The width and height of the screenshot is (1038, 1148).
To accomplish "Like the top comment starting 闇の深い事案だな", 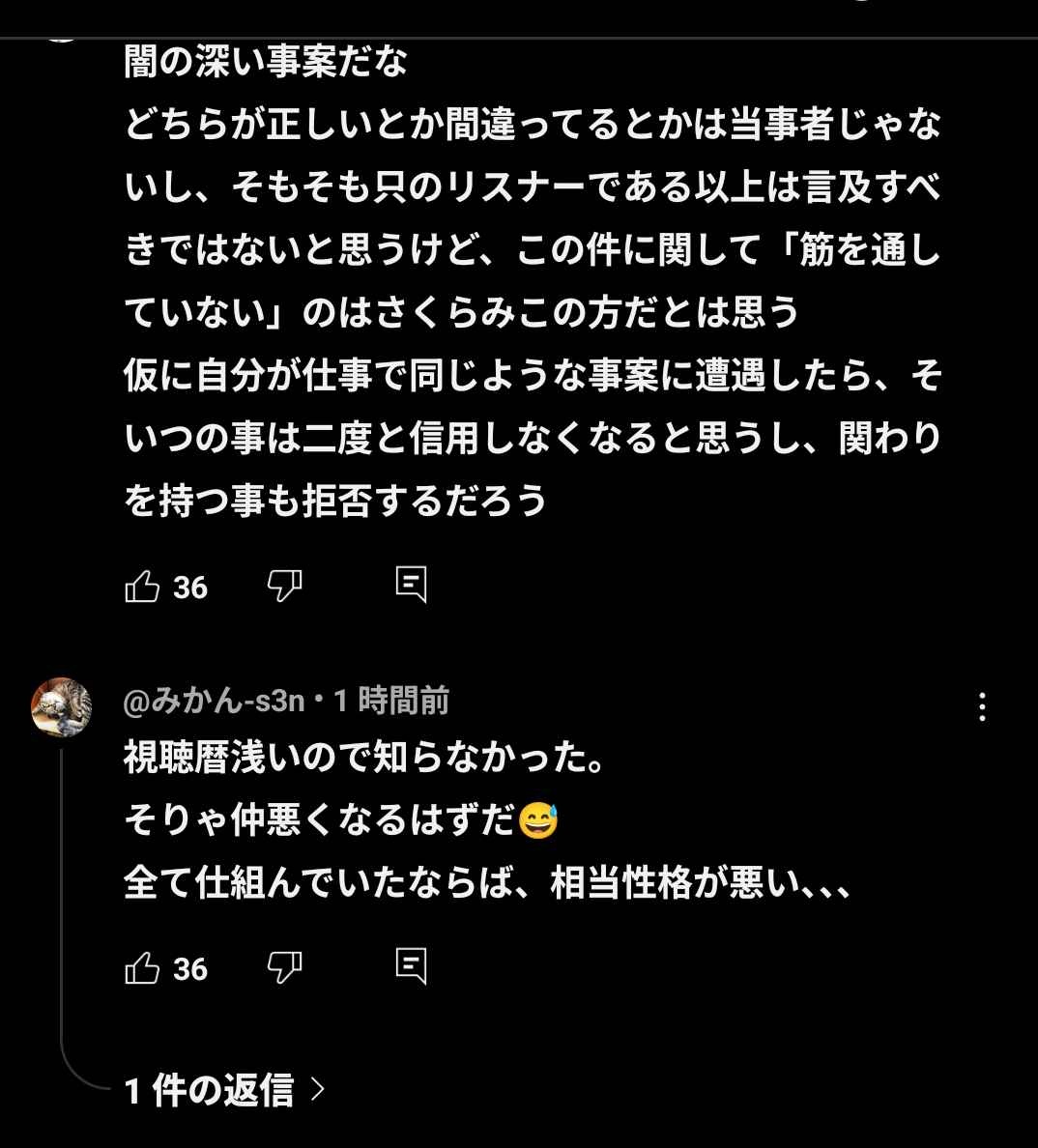I will click(x=142, y=586).
